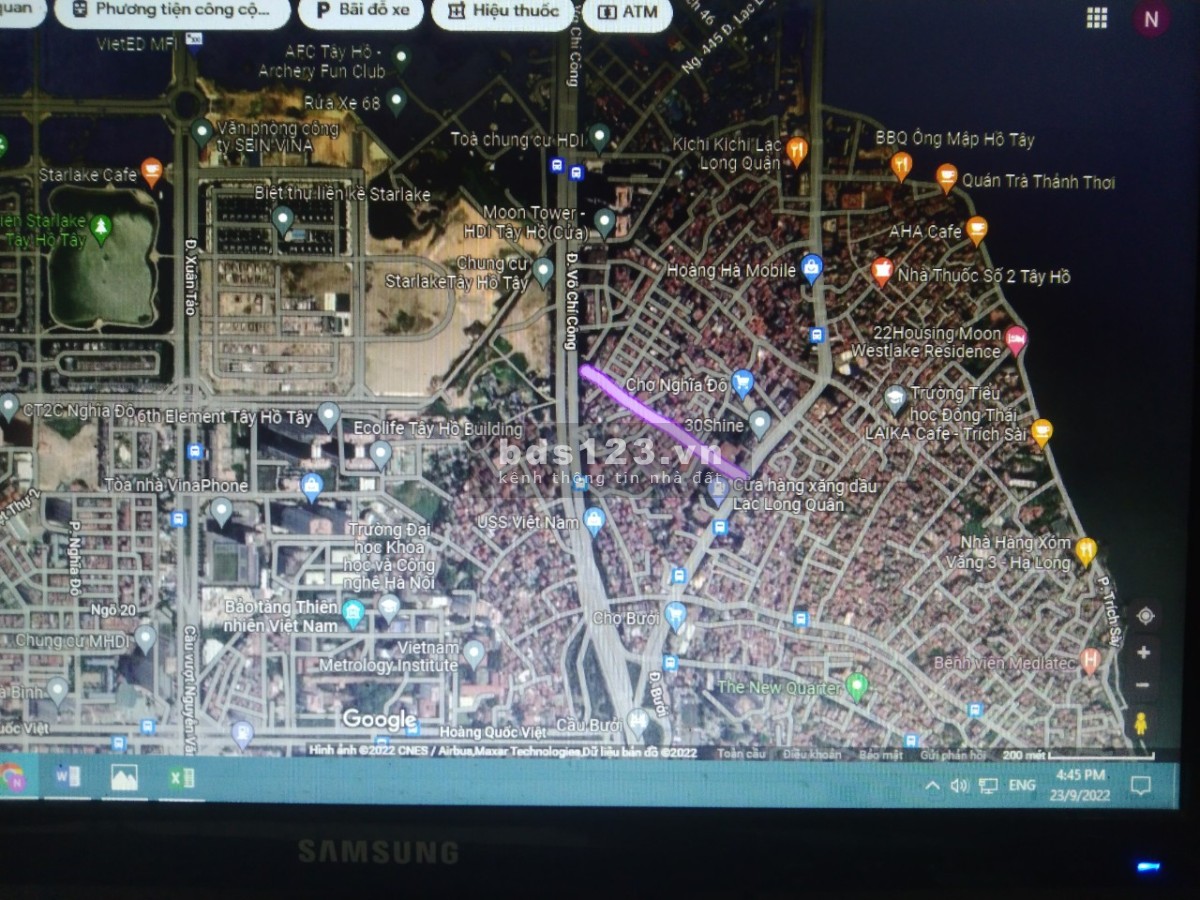Filter map by Bãi đỗ xe
1200x900 pixels.
(361, 11)
